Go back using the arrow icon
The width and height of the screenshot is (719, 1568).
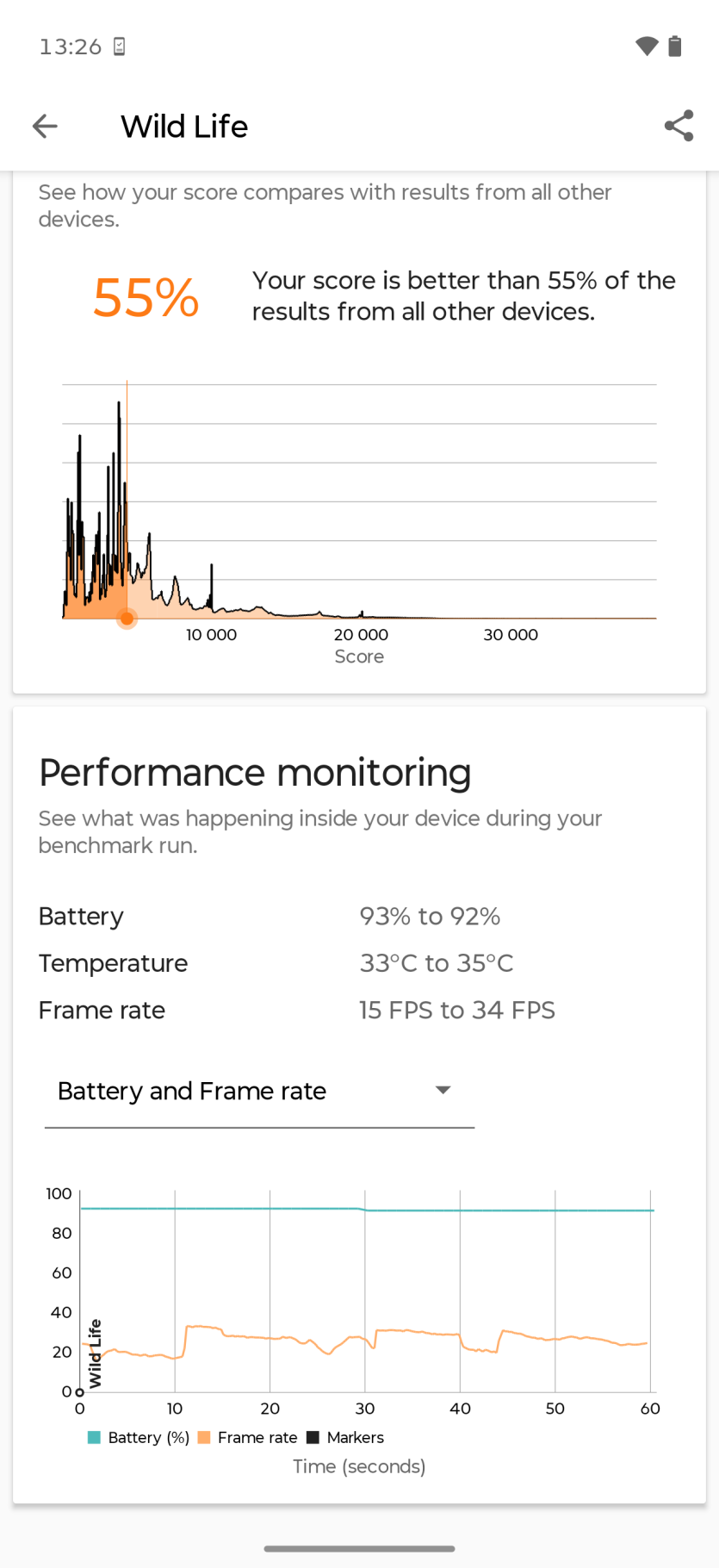45,127
